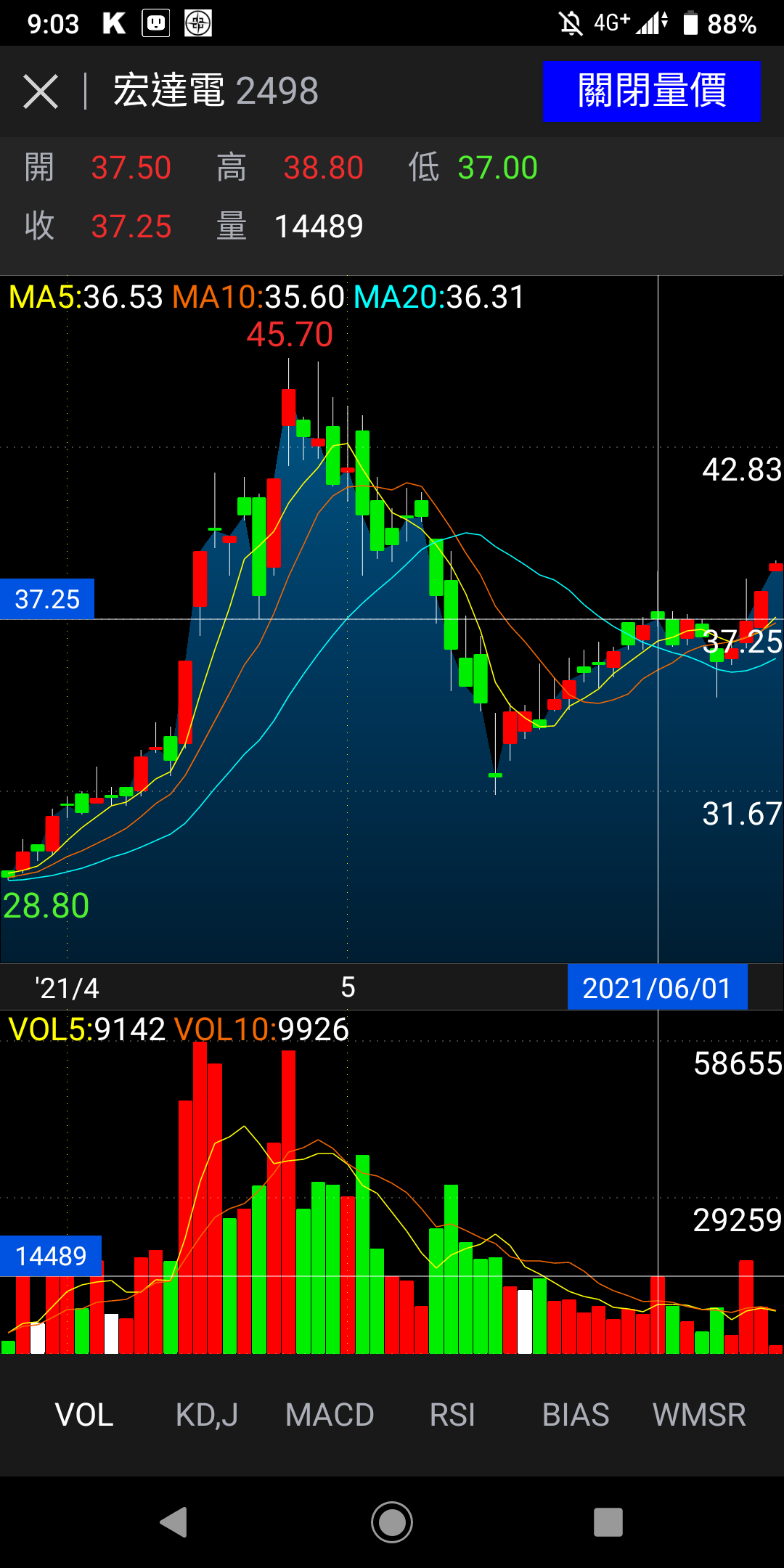Viewport: 784px width, 1568px height.
Task: Close the 宏達電 2498 chart view
Action: [41, 92]
